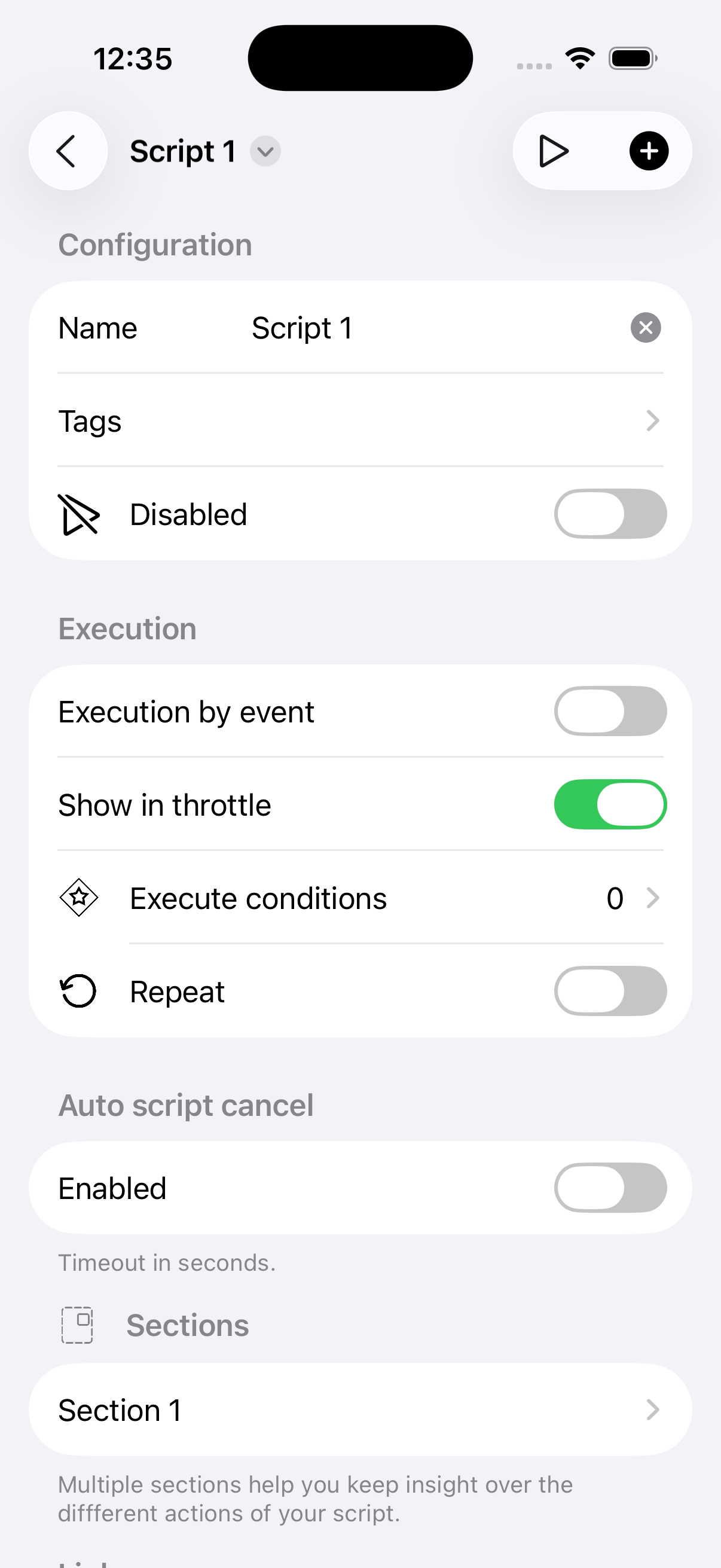The height and width of the screenshot is (1568, 721).
Task: Open Section 1
Action: [360, 1410]
